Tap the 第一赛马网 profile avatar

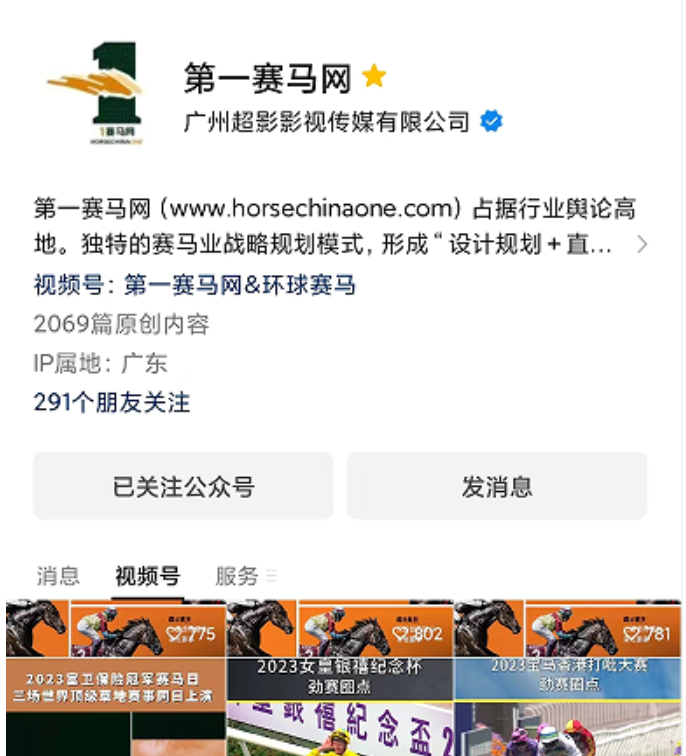(95, 95)
